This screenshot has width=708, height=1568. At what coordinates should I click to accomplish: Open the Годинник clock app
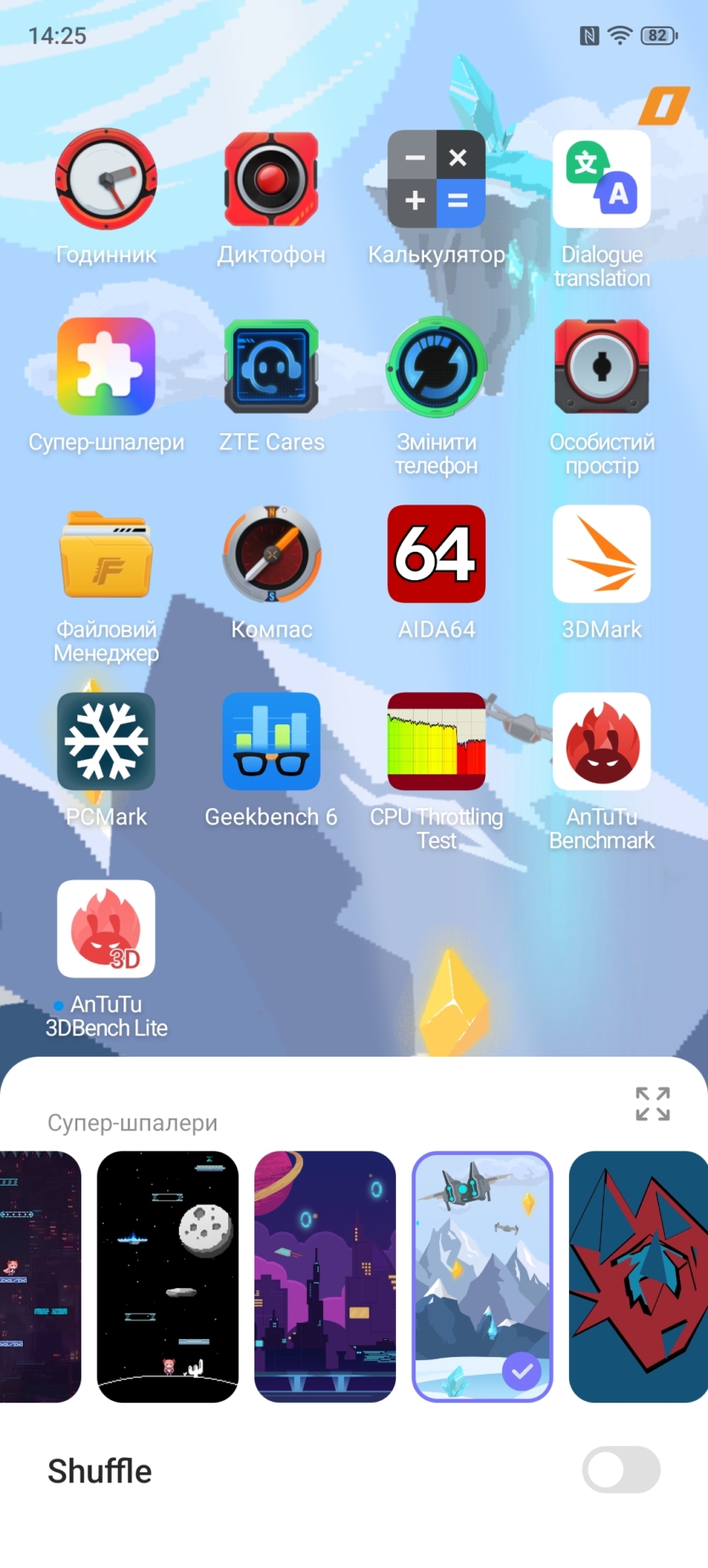(x=106, y=180)
